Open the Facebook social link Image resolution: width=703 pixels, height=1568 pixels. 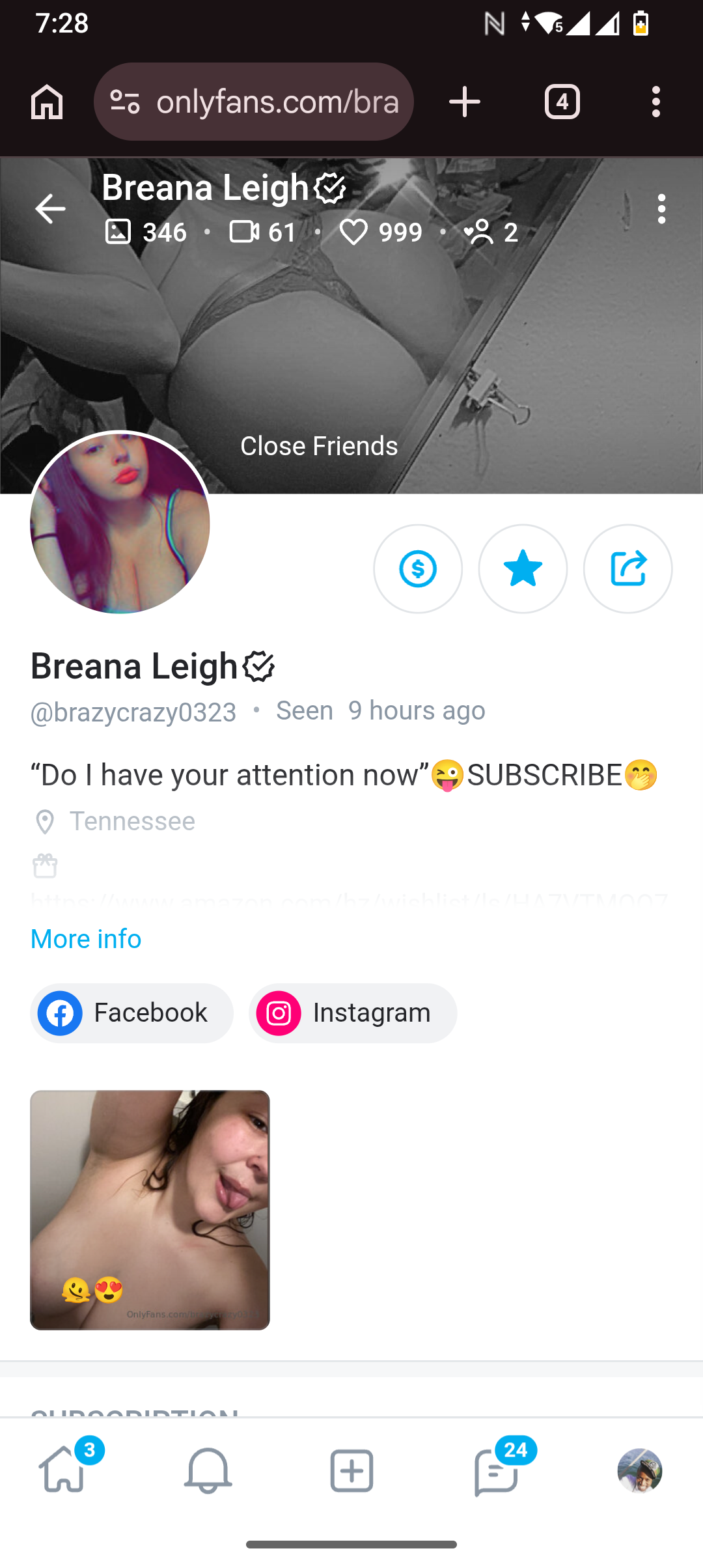click(131, 1013)
